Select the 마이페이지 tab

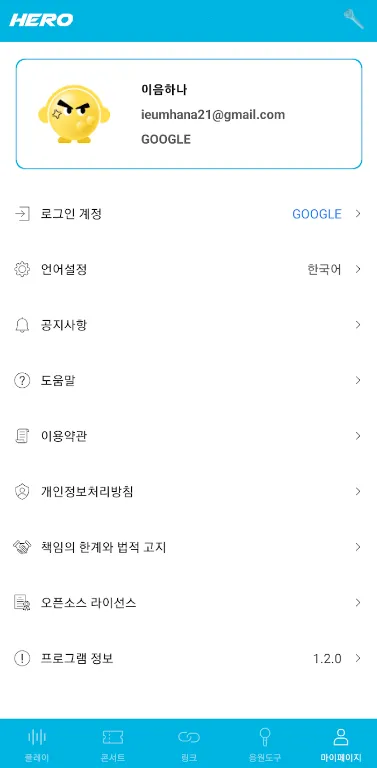[x=340, y=744]
